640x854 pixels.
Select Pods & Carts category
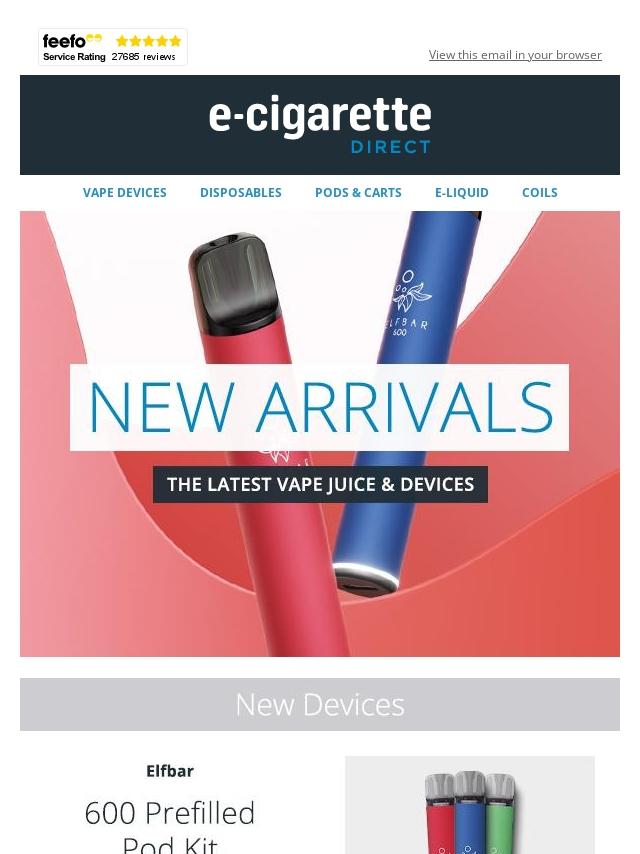point(358,193)
